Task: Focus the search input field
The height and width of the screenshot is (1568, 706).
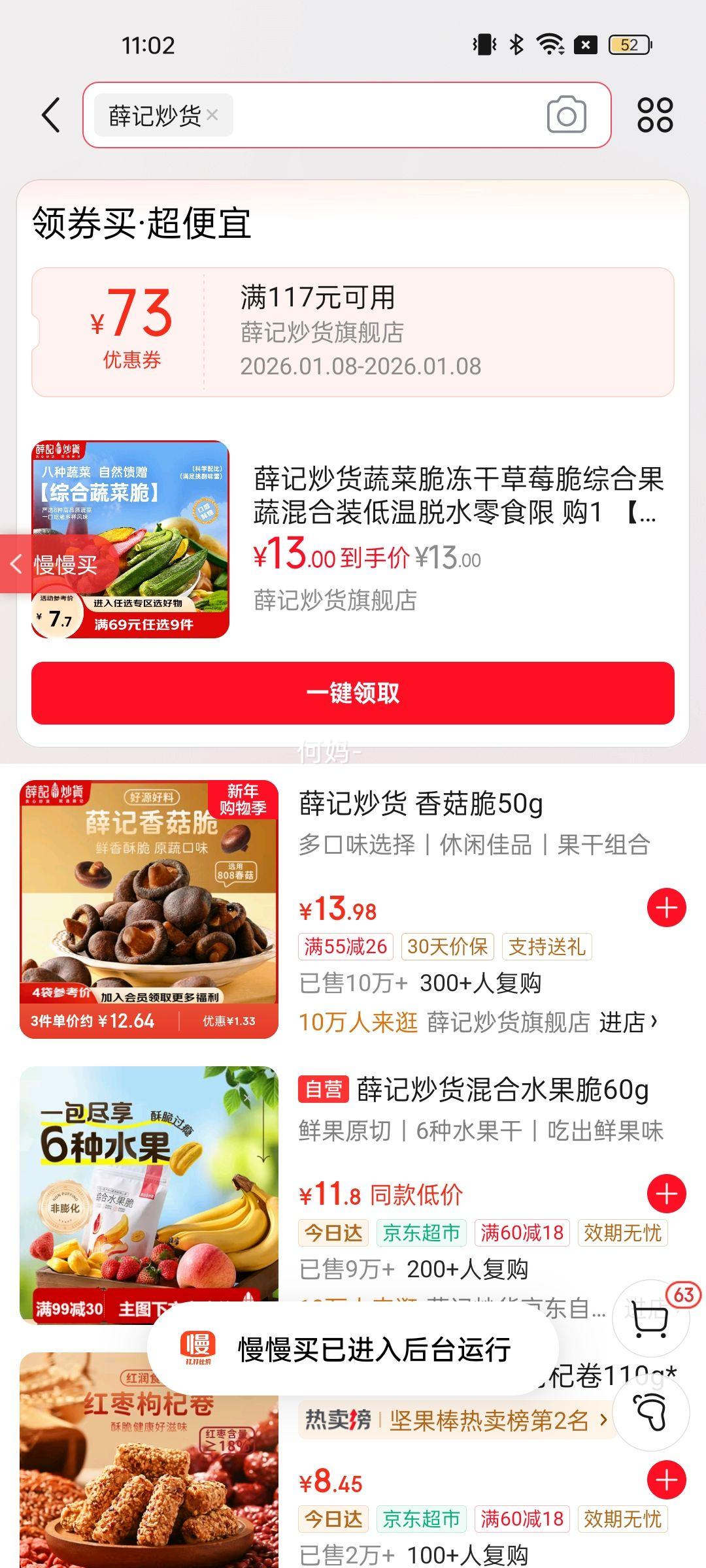Action: click(386, 115)
